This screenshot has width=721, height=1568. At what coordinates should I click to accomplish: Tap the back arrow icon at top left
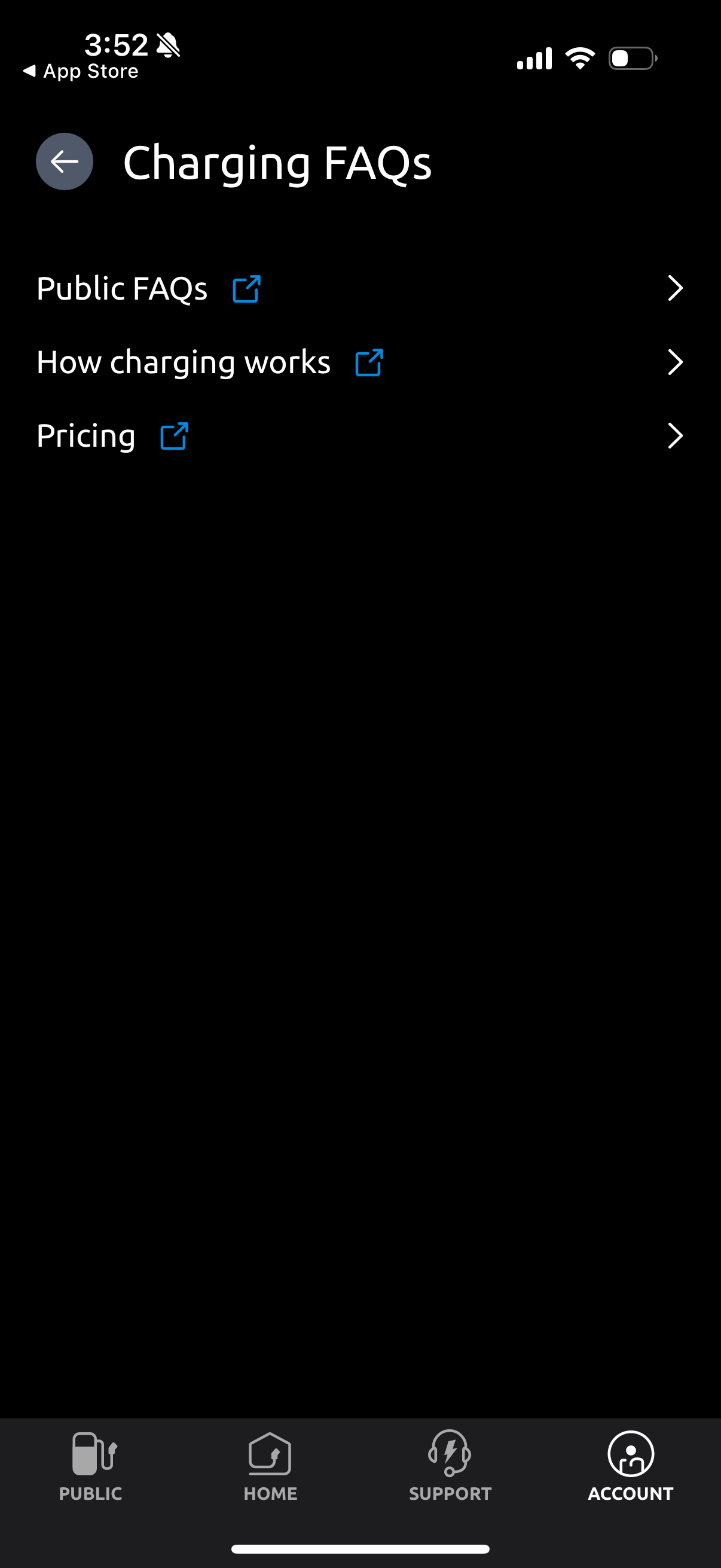coord(65,161)
